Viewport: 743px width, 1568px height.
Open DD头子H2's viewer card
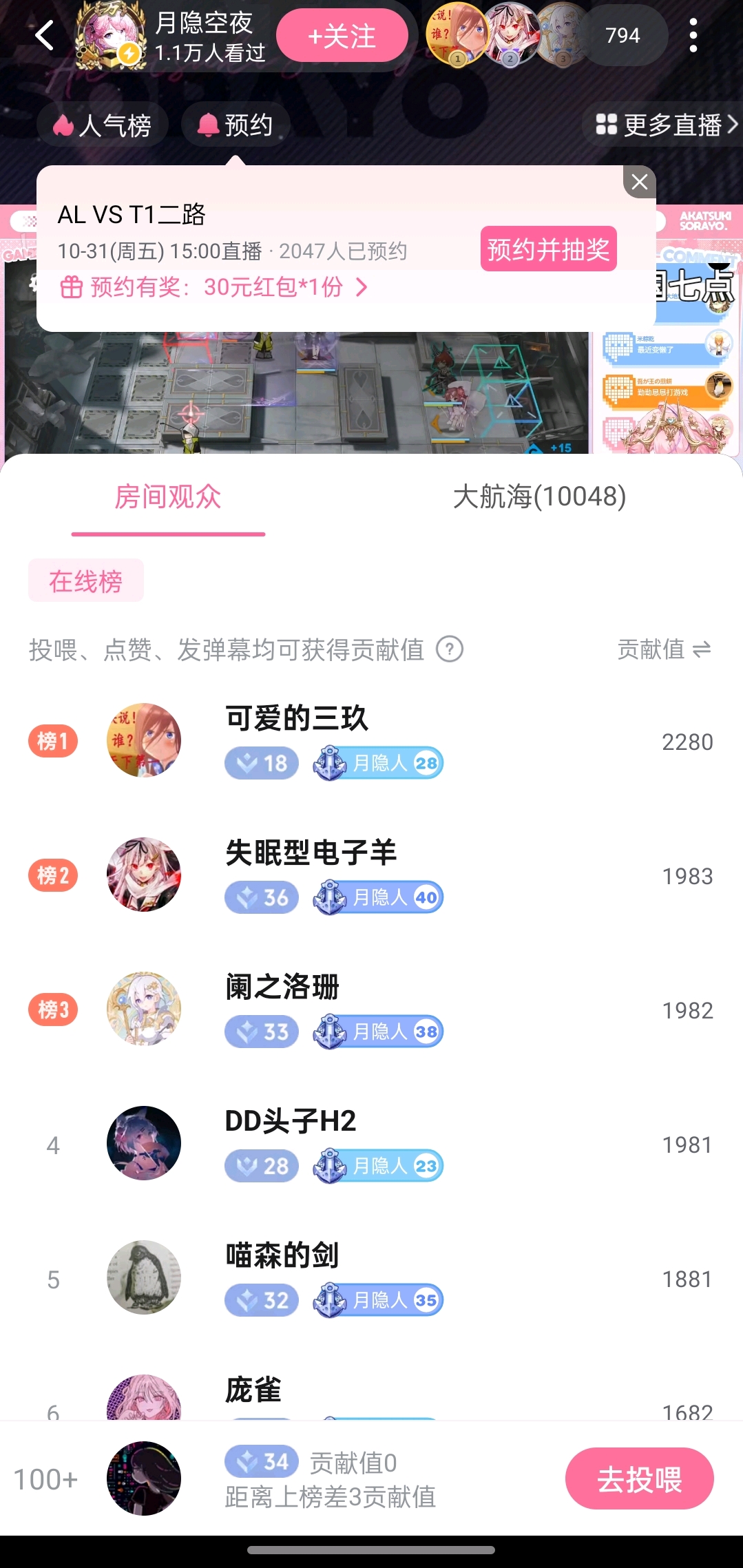tap(144, 1143)
